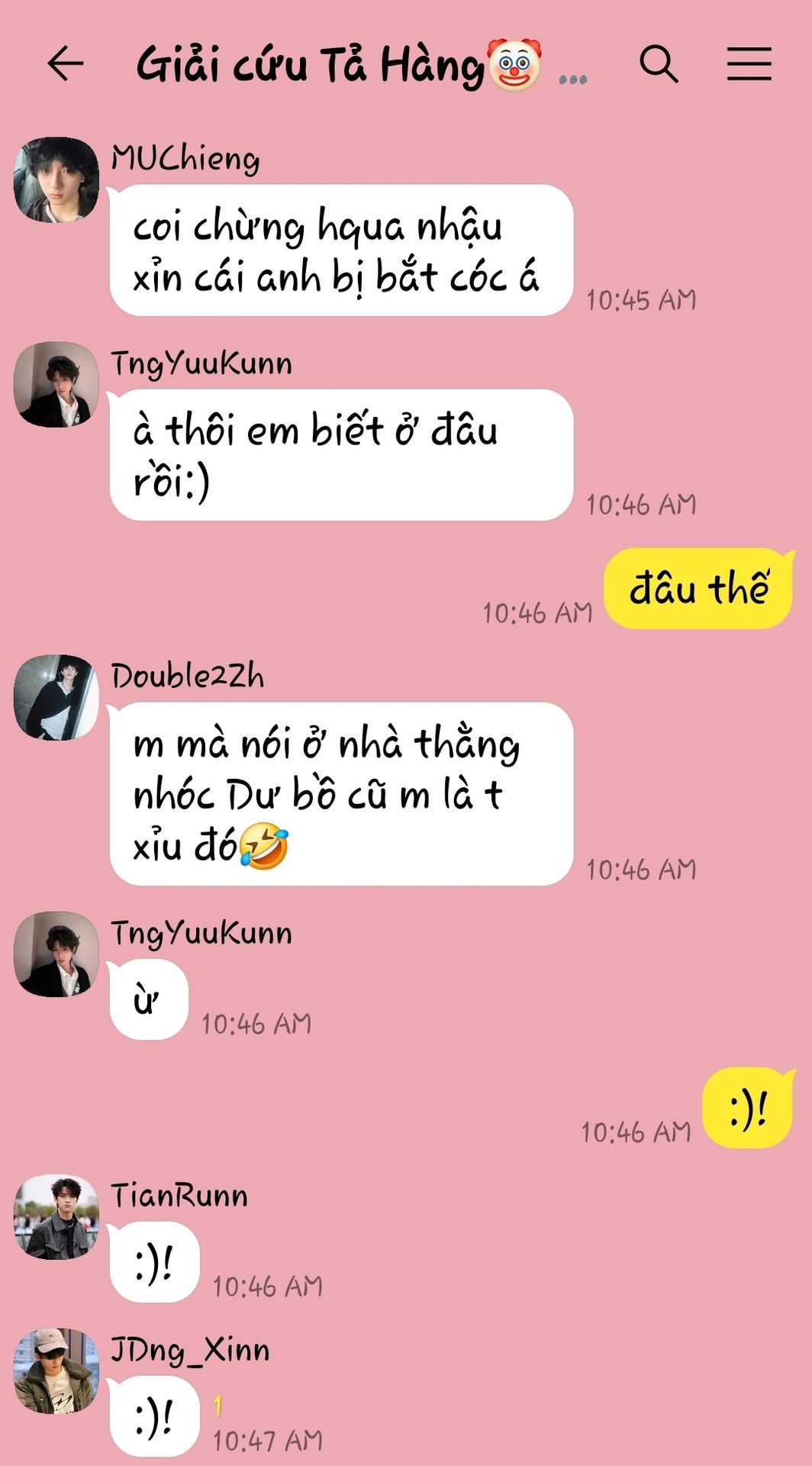Open the chat menu with three lines
812x1466 pixels.
(x=749, y=63)
